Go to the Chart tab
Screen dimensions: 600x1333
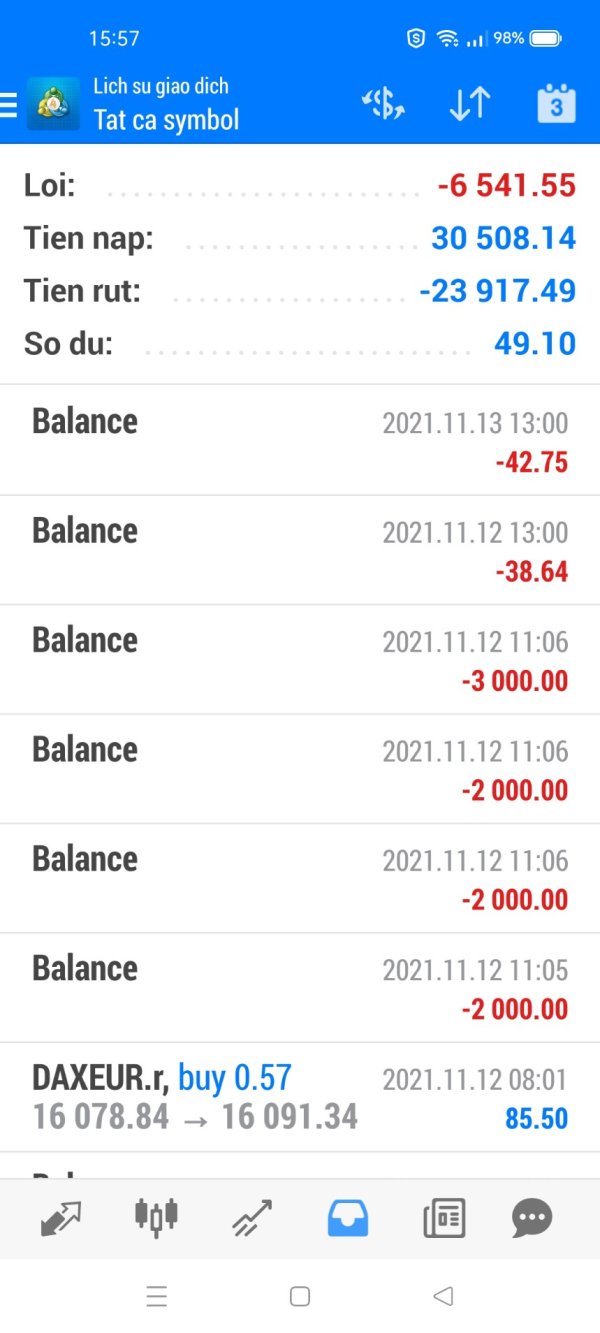point(156,1218)
